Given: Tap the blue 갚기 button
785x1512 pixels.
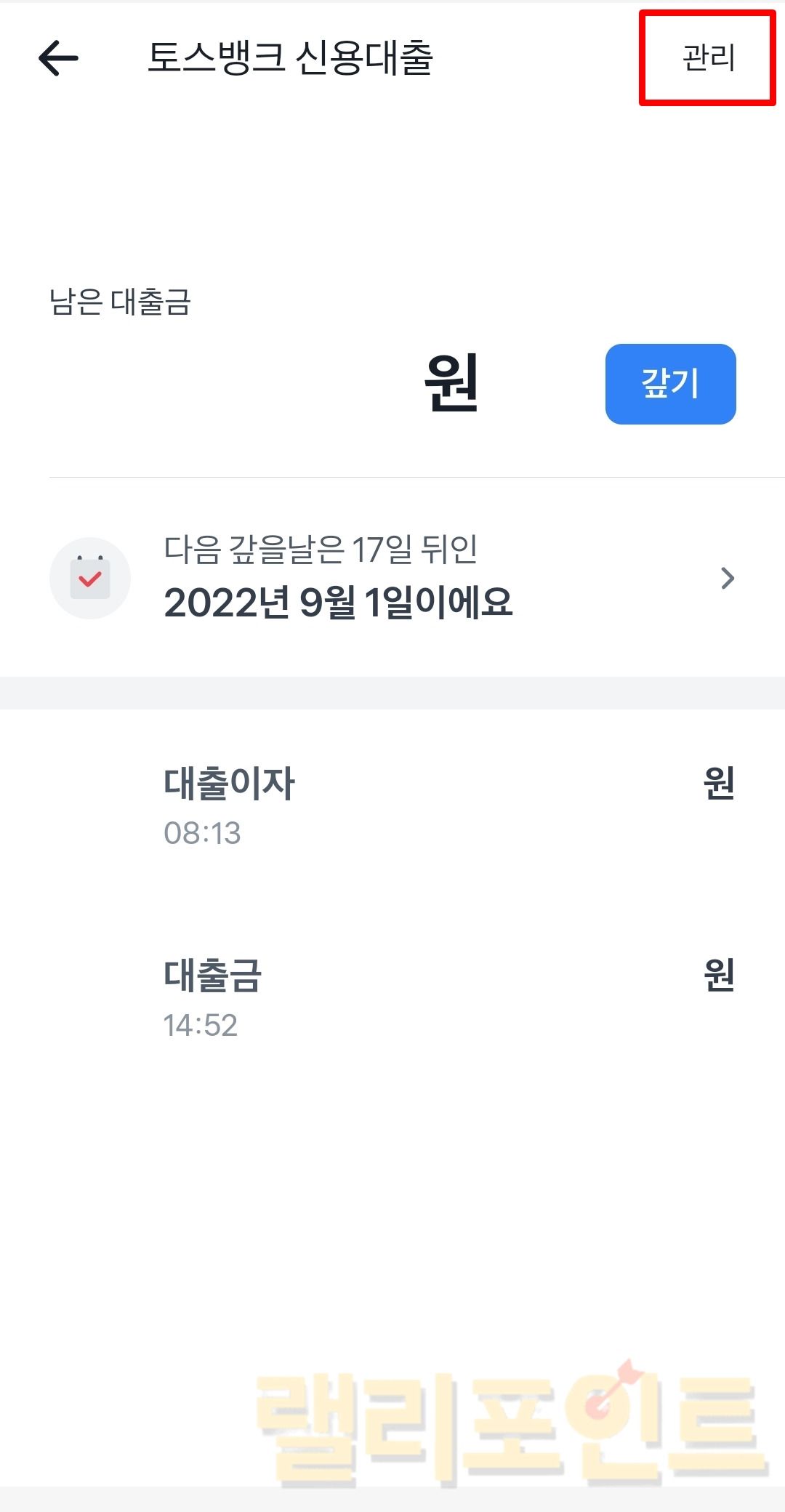Looking at the screenshot, I should point(670,384).
